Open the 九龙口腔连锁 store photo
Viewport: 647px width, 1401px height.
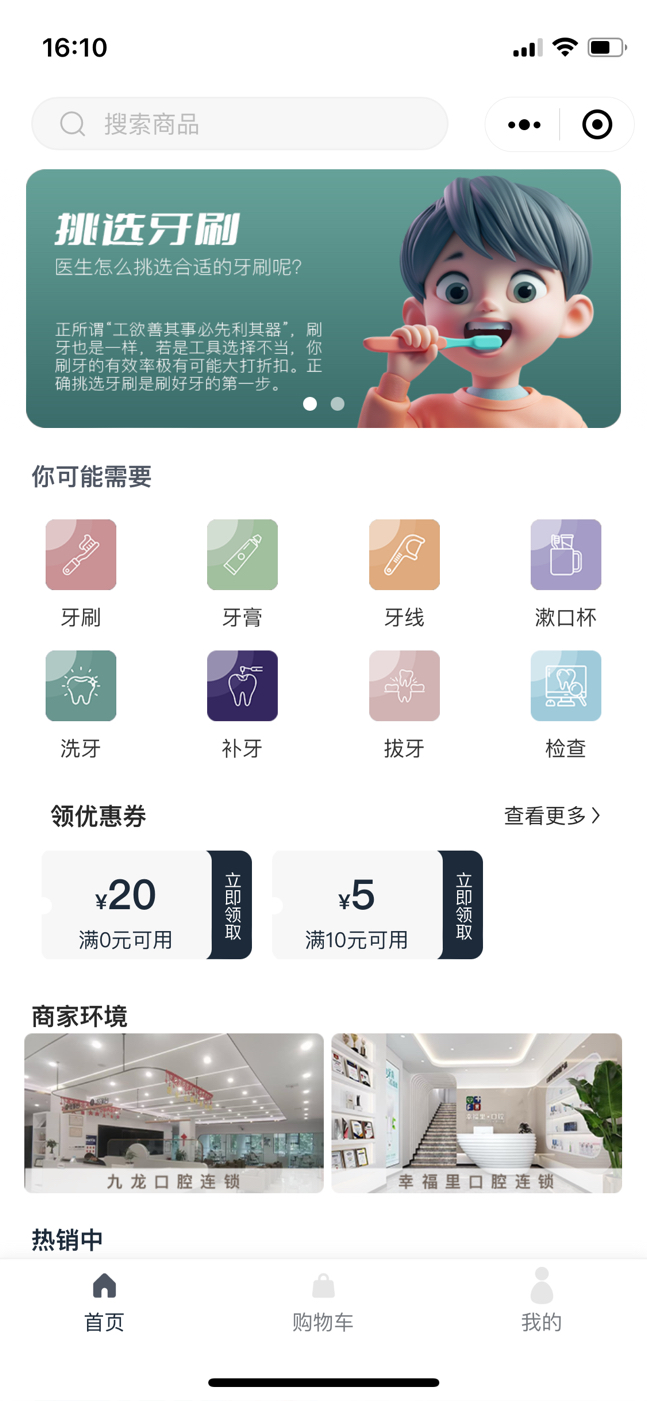pyautogui.click(x=174, y=1113)
